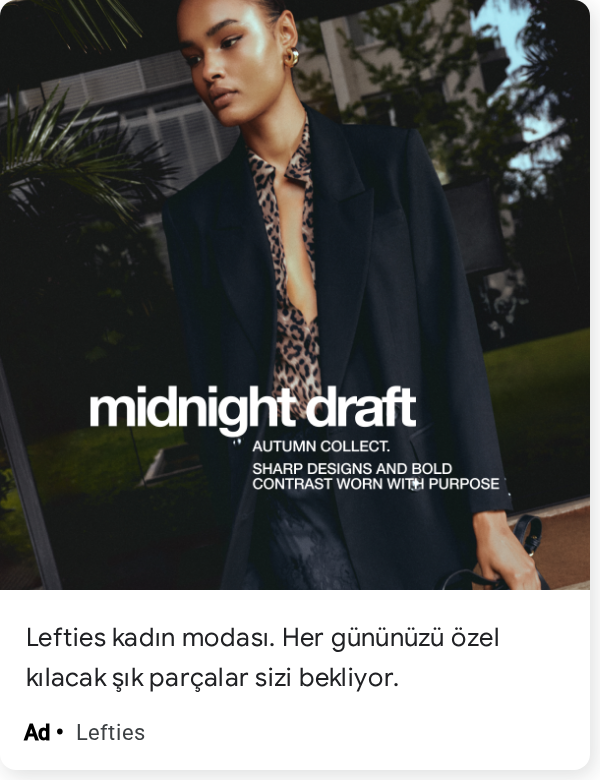Open the Lefties midnight draft ad image
The image size is (600, 780).
295,294
